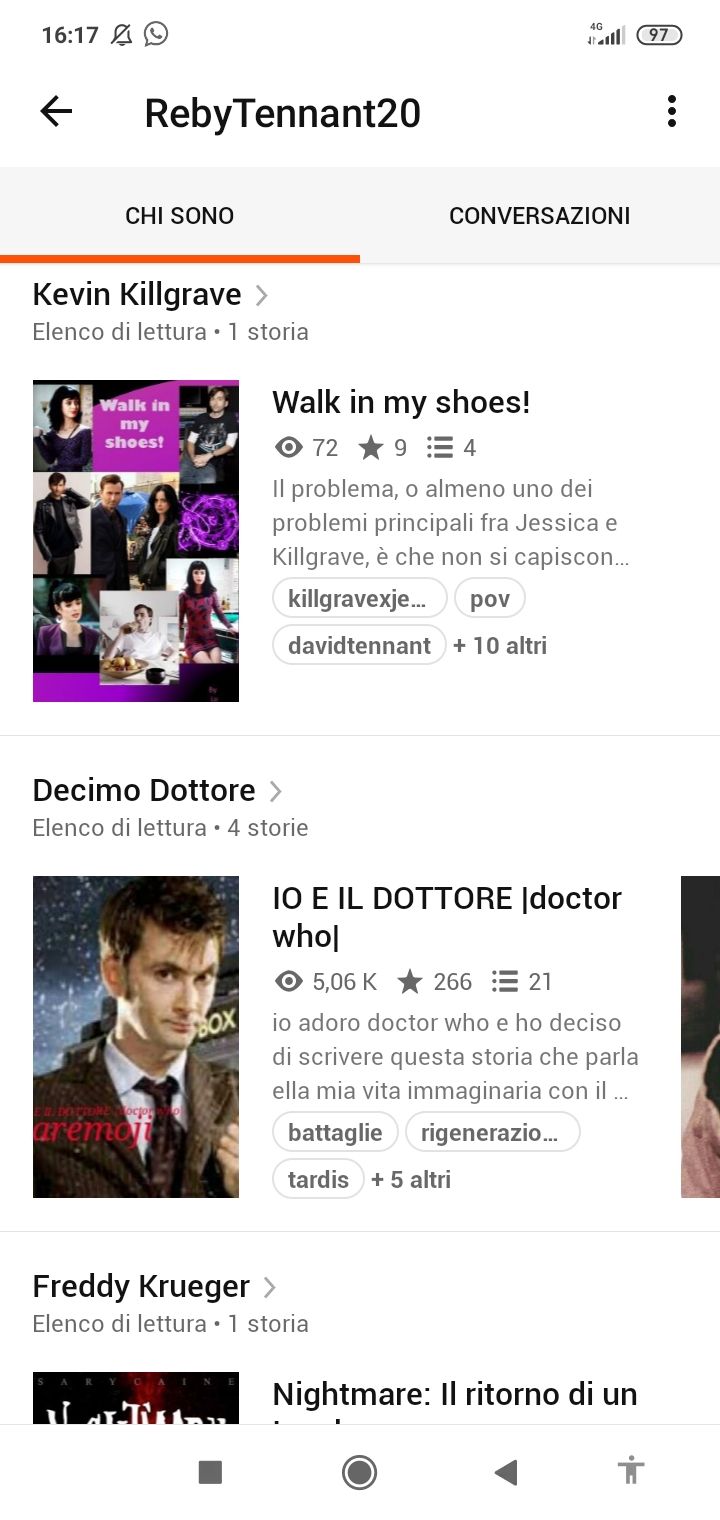
Task: Show the + 5 altri tags
Action: pyautogui.click(x=411, y=1180)
